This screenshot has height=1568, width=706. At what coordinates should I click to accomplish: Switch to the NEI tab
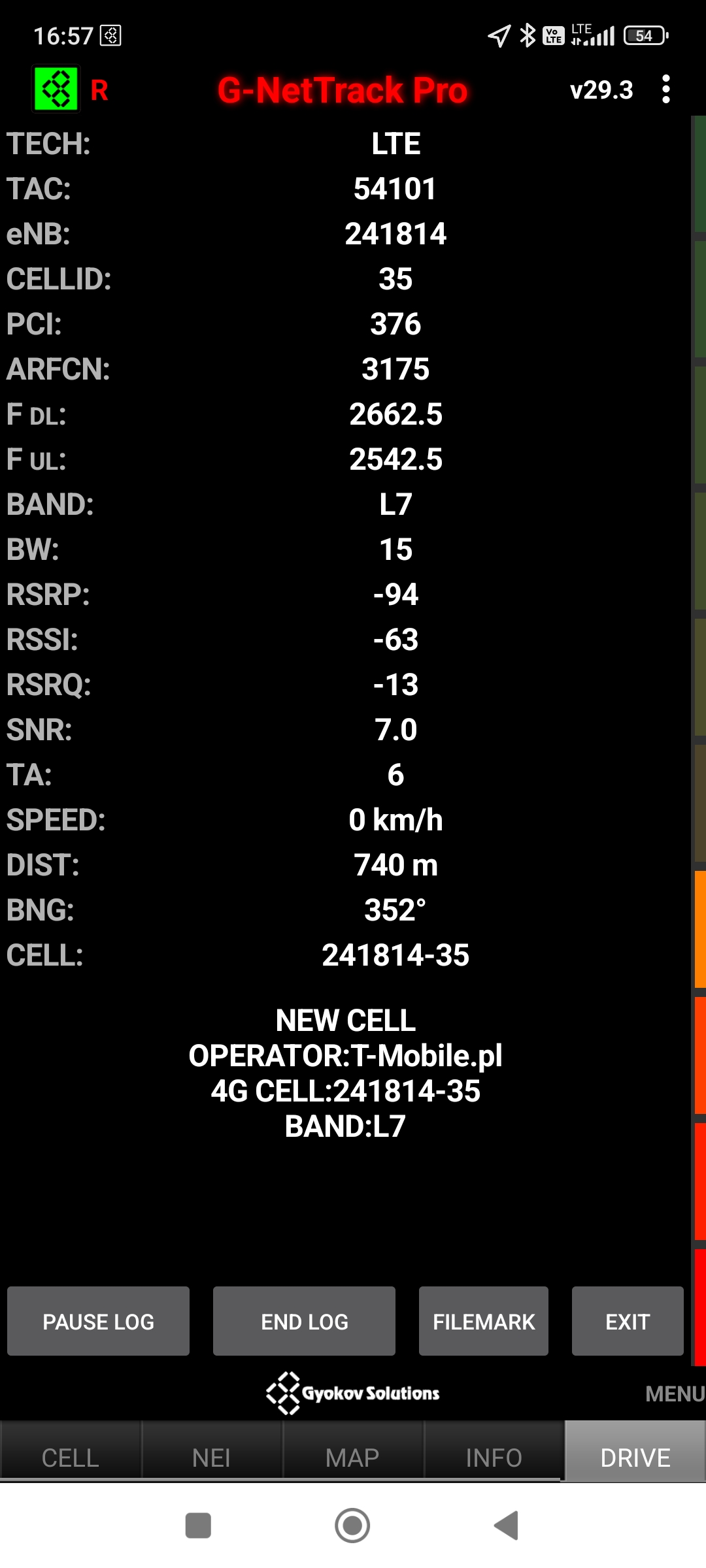point(212,1458)
